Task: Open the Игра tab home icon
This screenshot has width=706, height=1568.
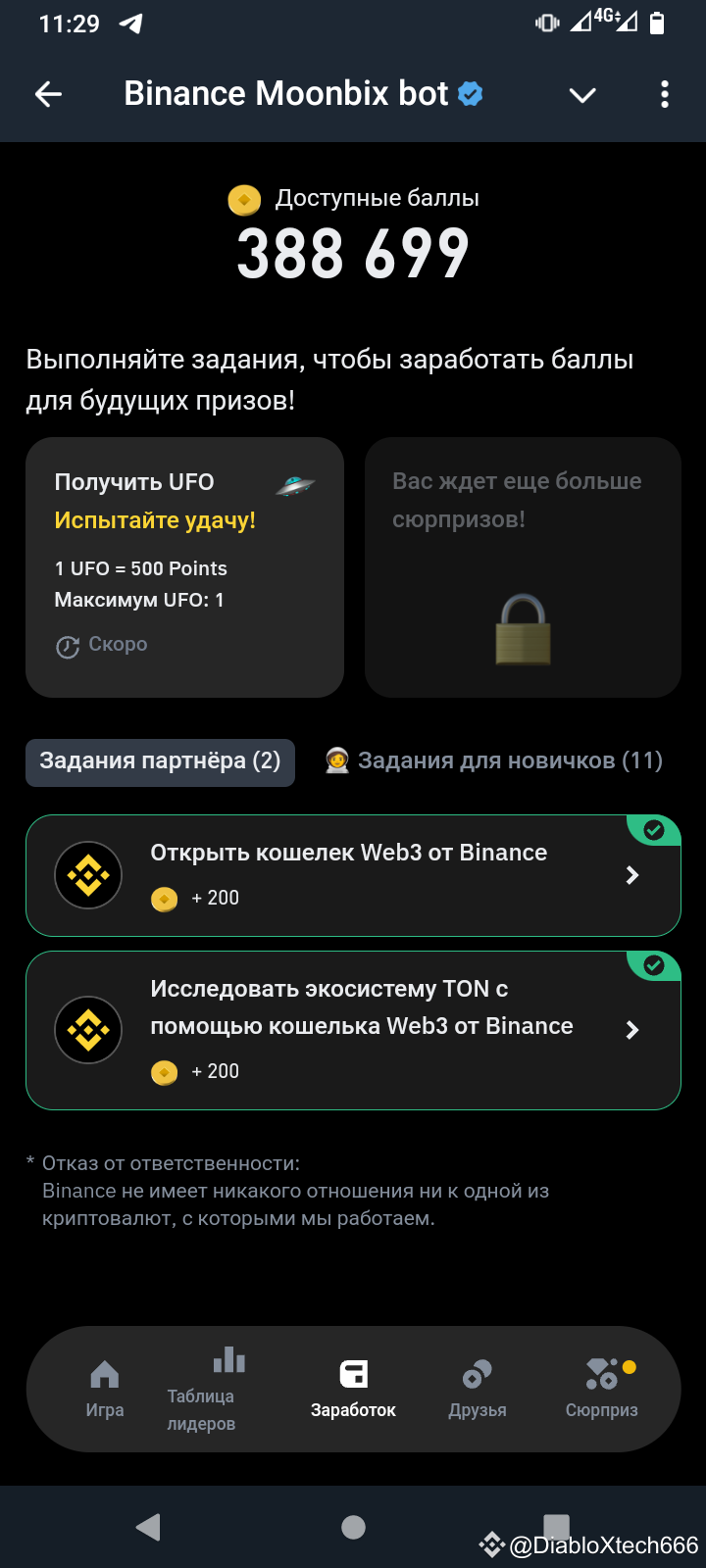Action: click(x=105, y=1376)
